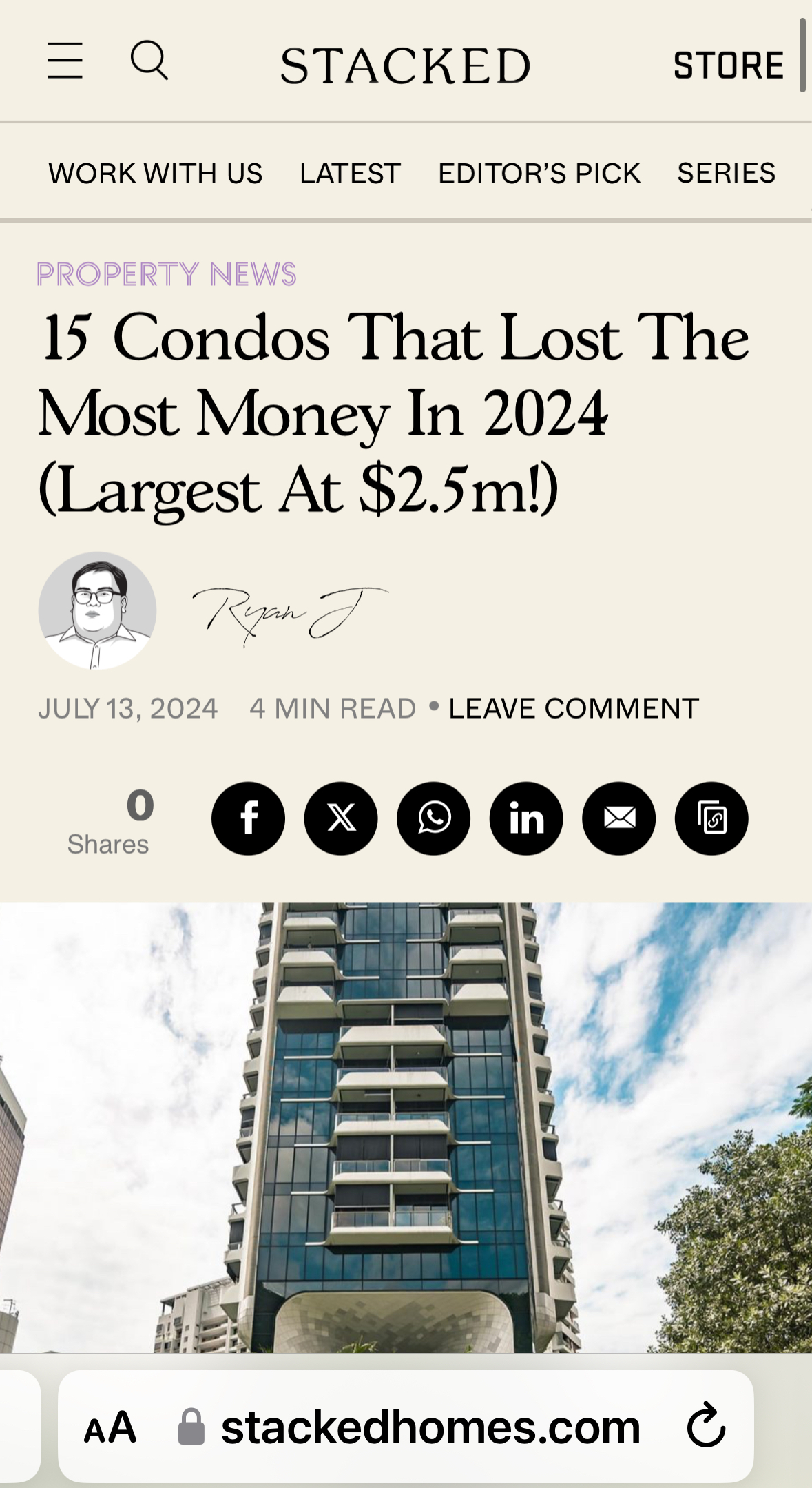
Task: Open the Editor's Pick section
Action: (x=539, y=174)
